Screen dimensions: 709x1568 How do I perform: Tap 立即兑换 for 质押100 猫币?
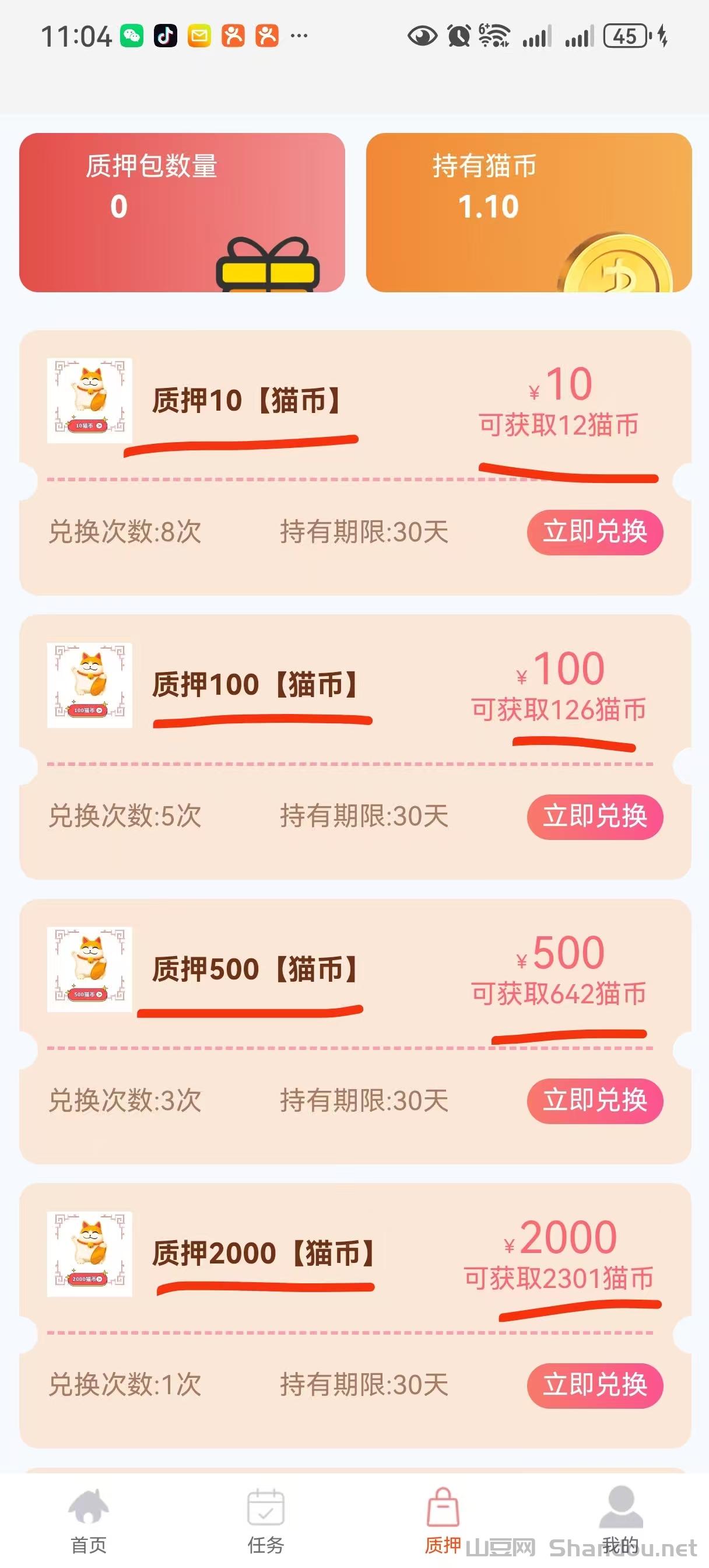click(595, 816)
